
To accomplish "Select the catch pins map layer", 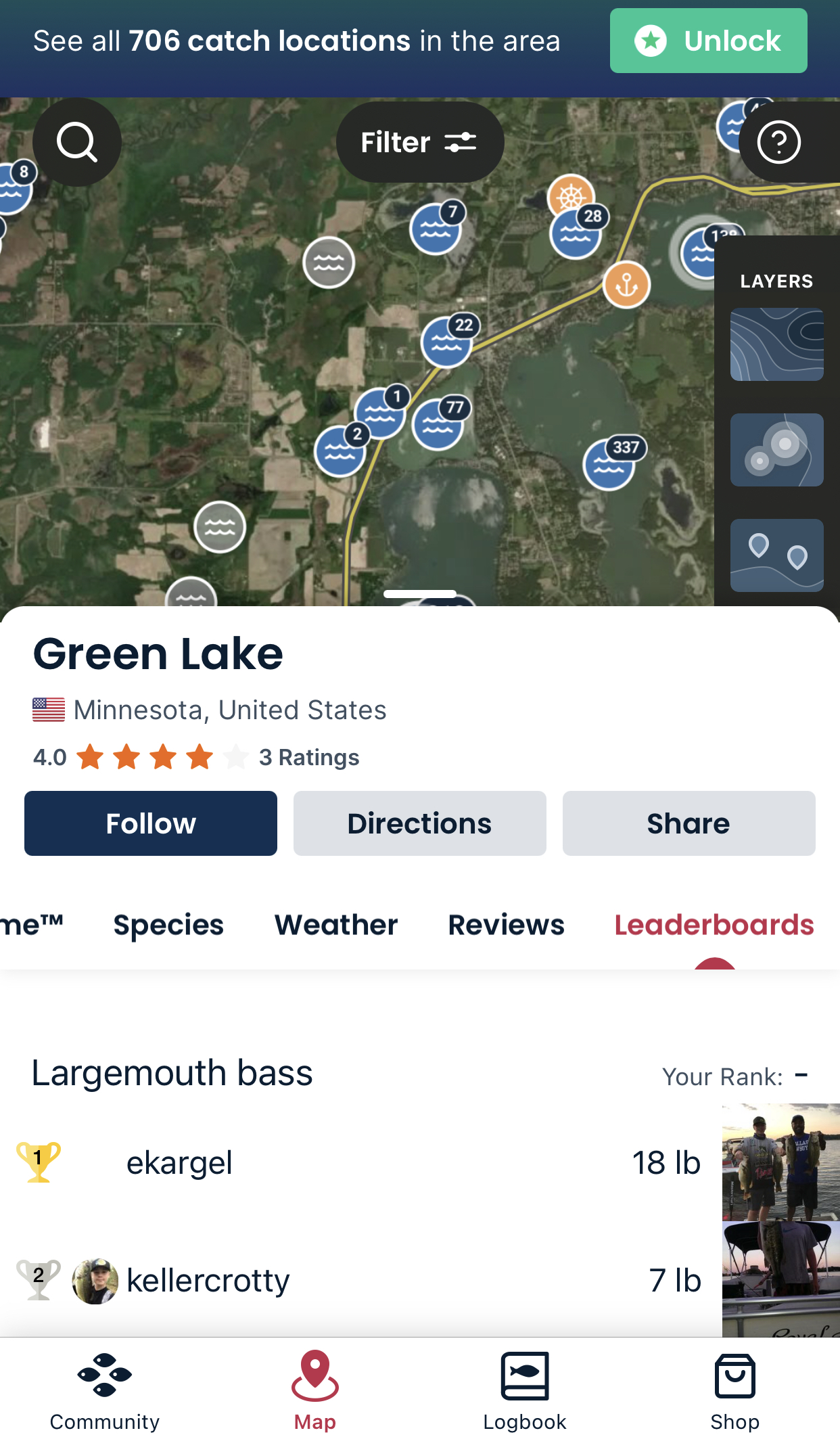I will pos(776,555).
